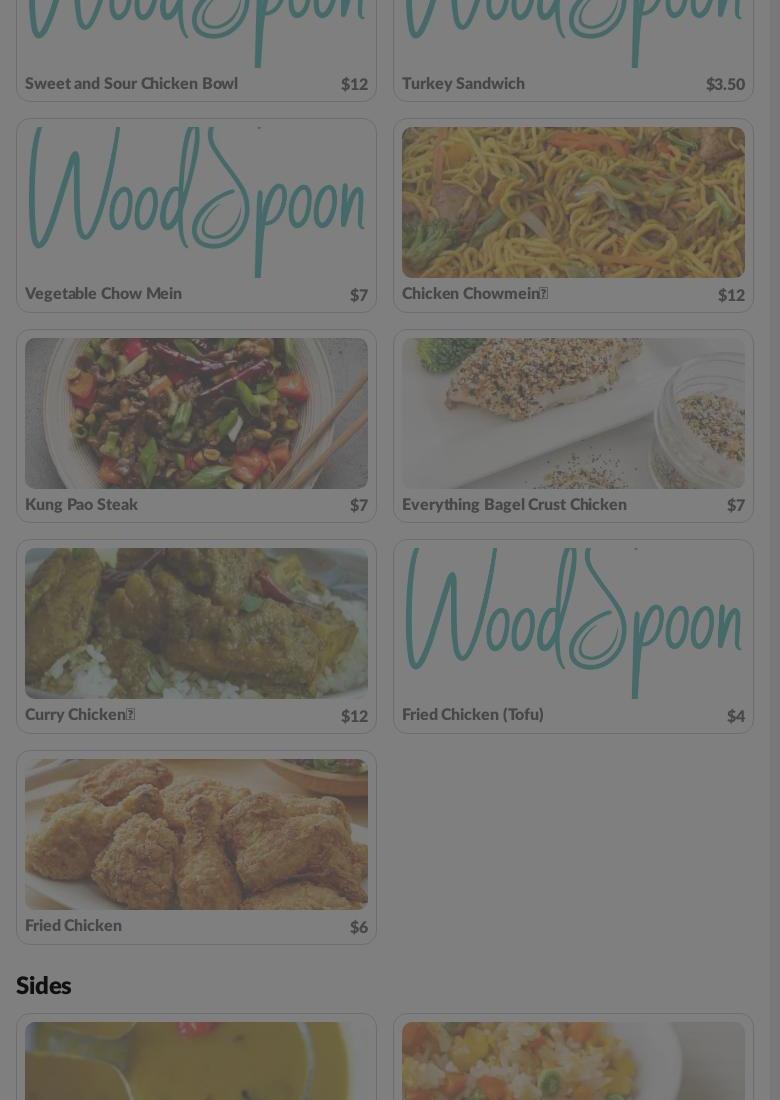The width and height of the screenshot is (780, 1100).
Task: Open the Sweet and Sour Chicken Bowl card
Action: point(196,50)
